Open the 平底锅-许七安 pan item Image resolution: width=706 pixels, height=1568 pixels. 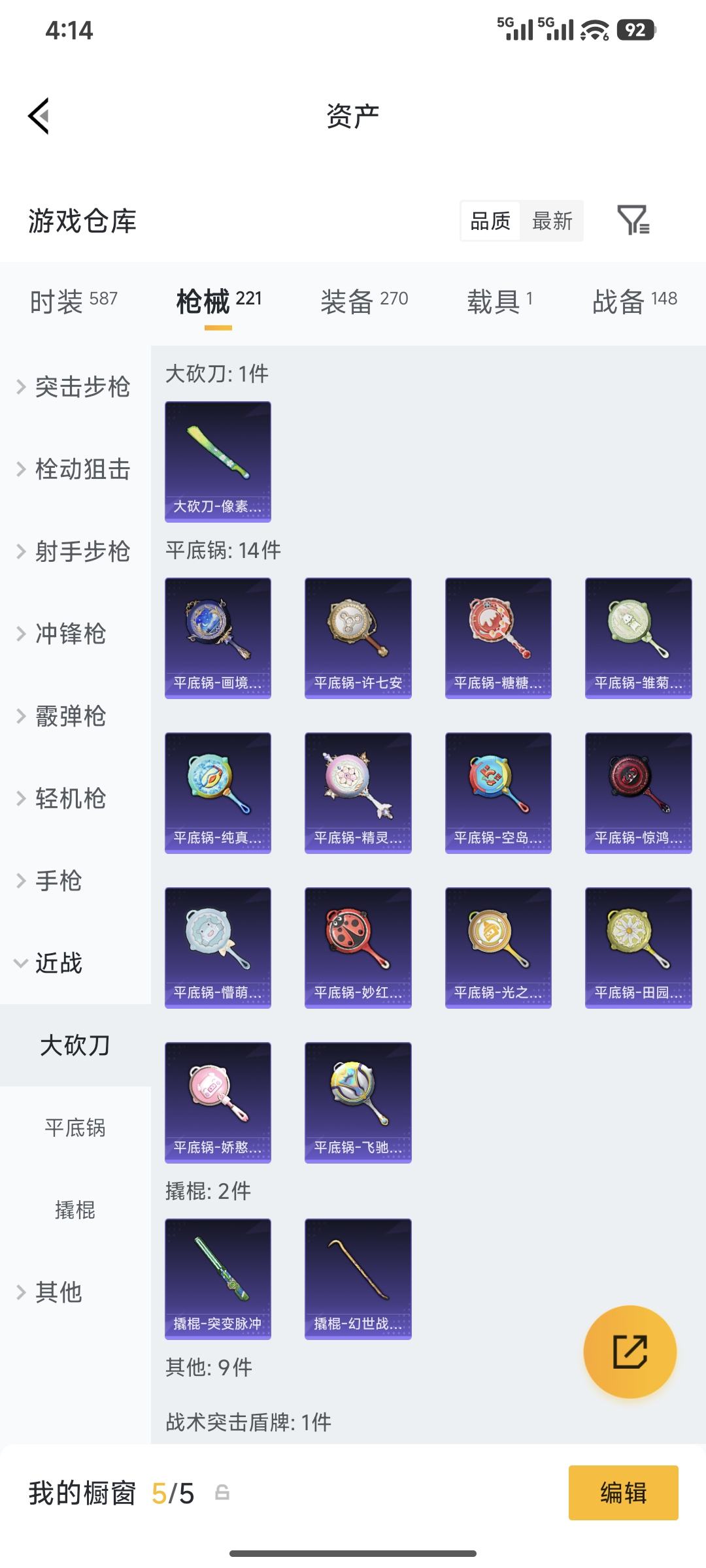coord(358,637)
